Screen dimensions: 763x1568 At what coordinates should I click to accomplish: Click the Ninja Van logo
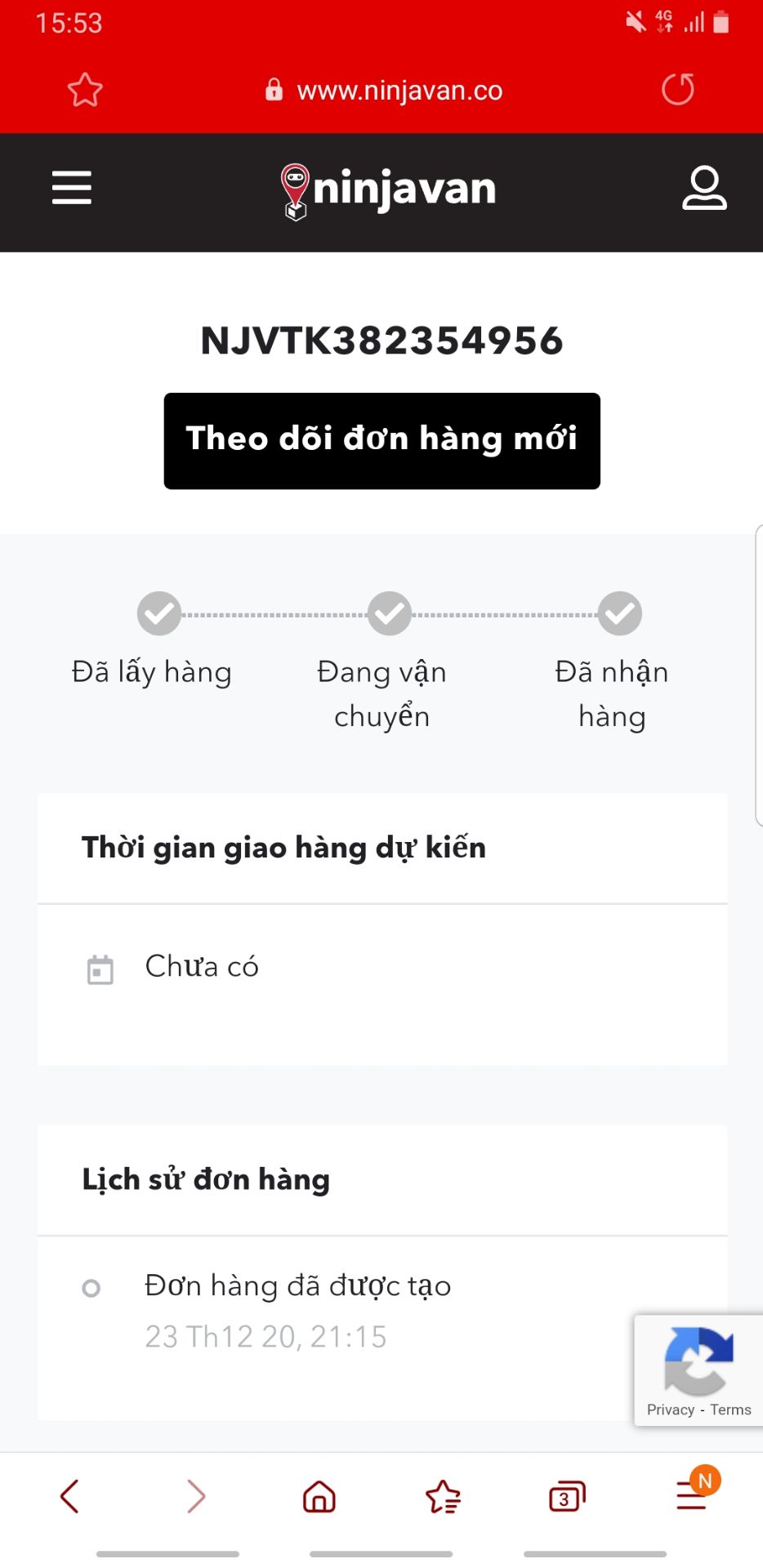click(x=386, y=188)
